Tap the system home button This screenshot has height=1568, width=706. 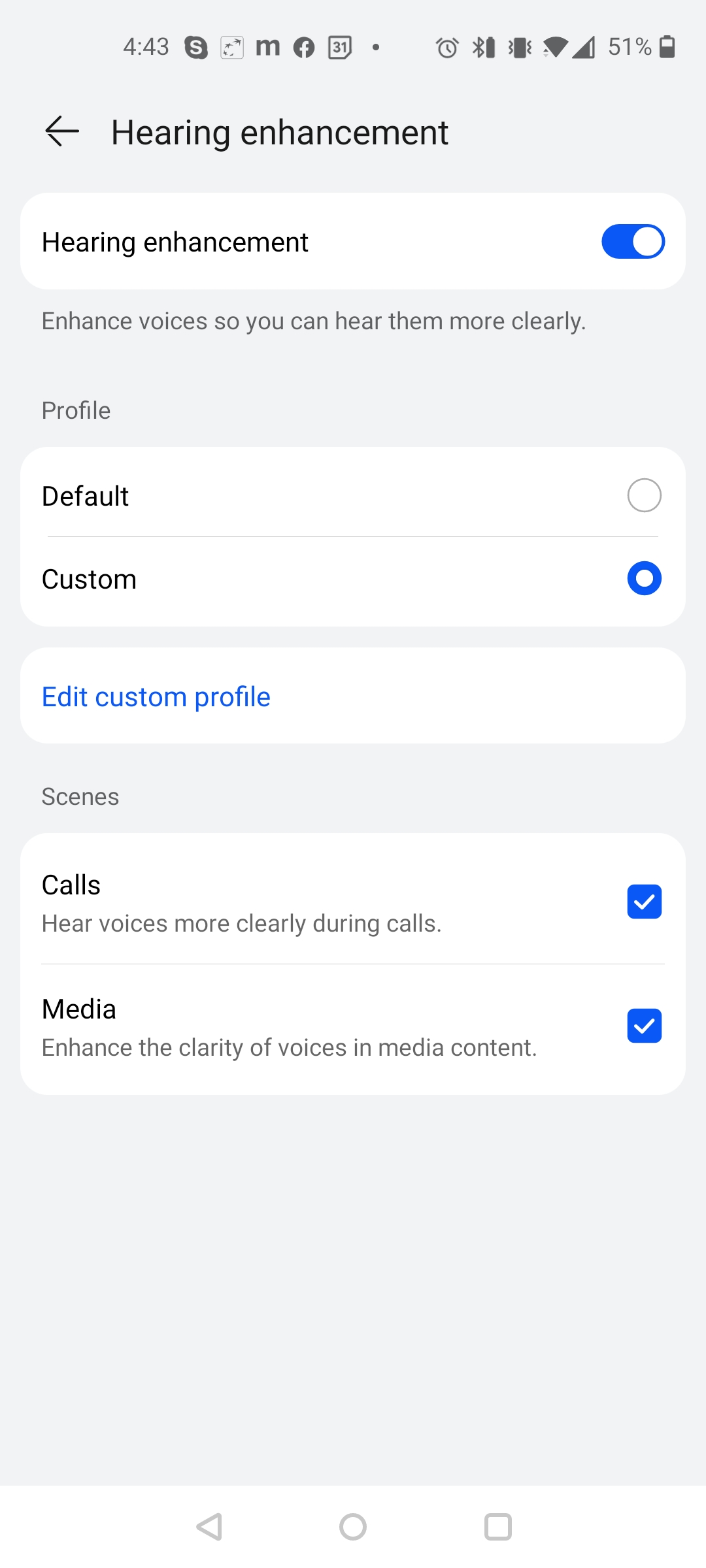coord(353,1527)
